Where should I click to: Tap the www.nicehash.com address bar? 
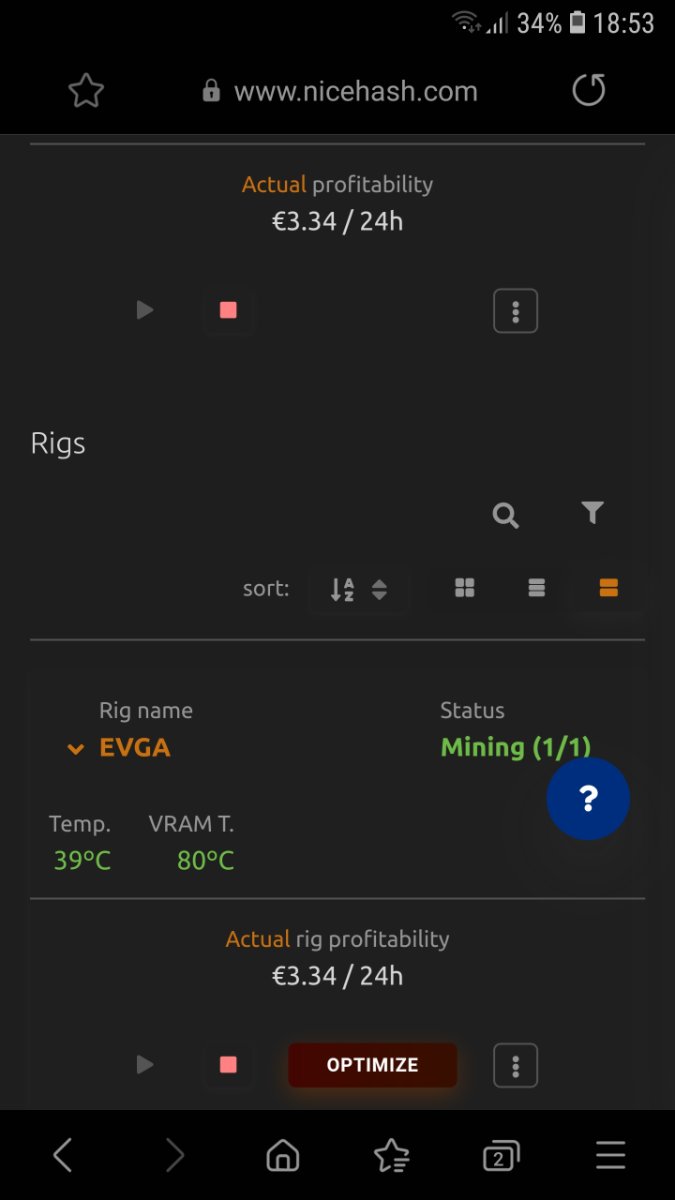click(340, 92)
